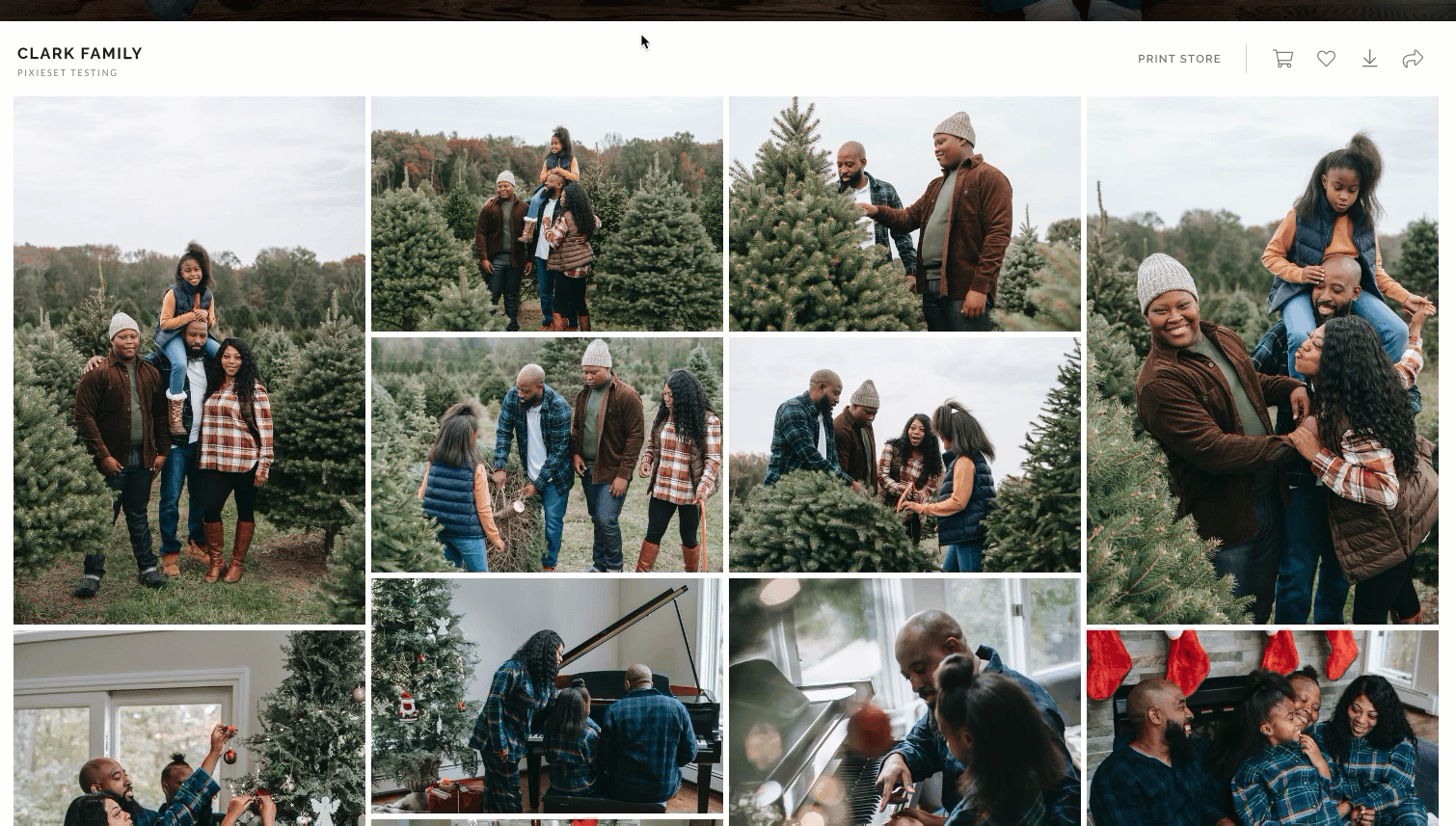1456x826 pixels.
Task: Open tall family portrait among Christmas trees
Action: pyautogui.click(x=189, y=360)
